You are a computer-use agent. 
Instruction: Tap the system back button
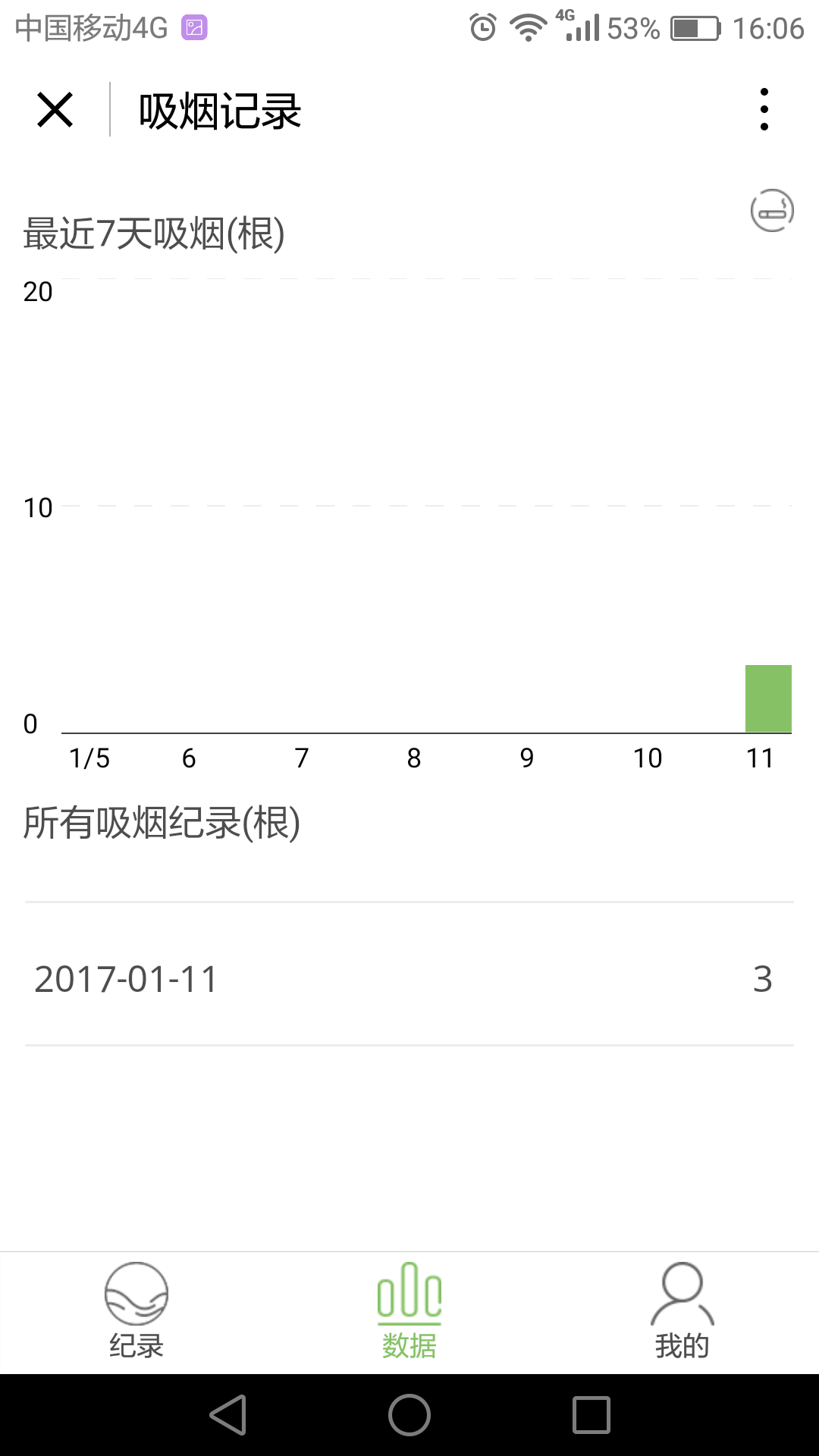click(x=228, y=1415)
